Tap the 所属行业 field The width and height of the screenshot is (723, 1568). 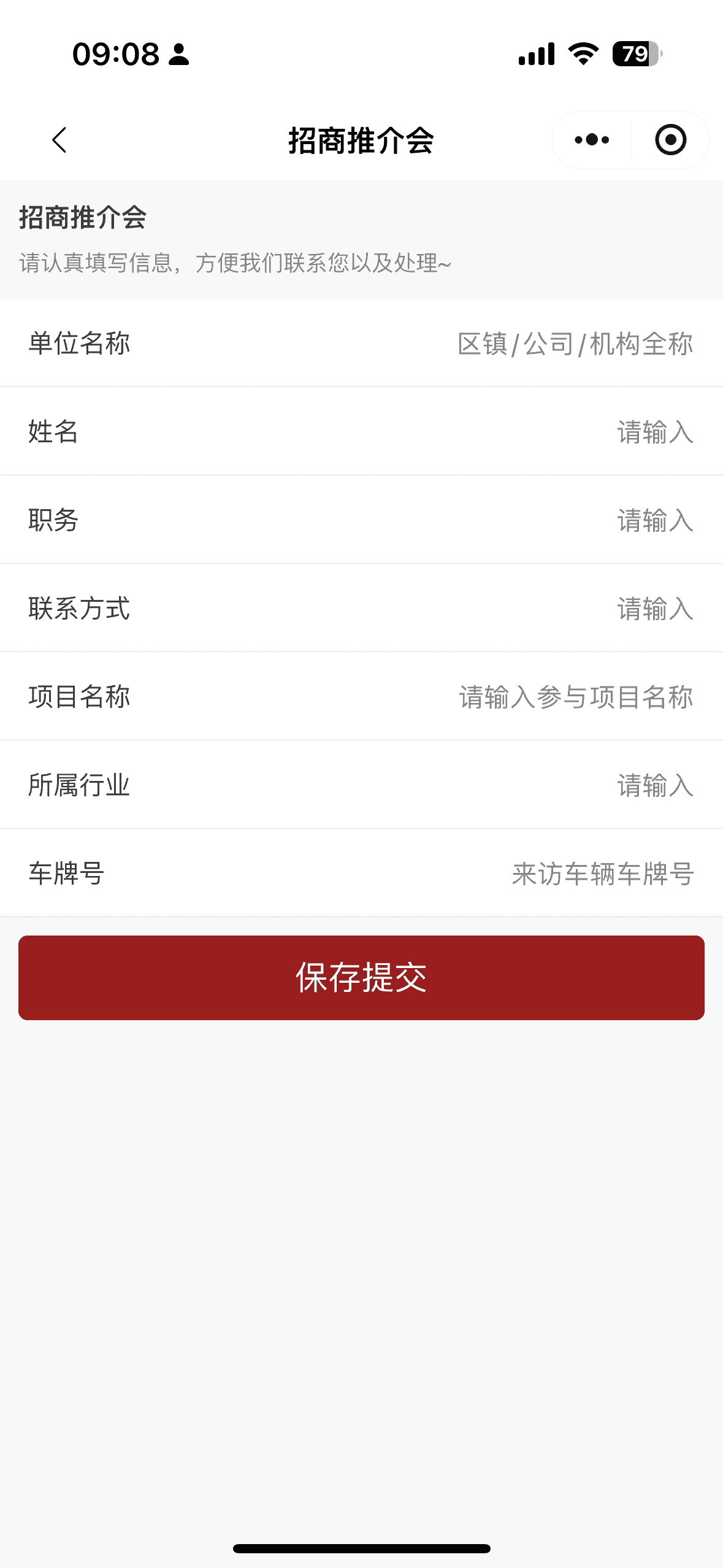(654, 786)
